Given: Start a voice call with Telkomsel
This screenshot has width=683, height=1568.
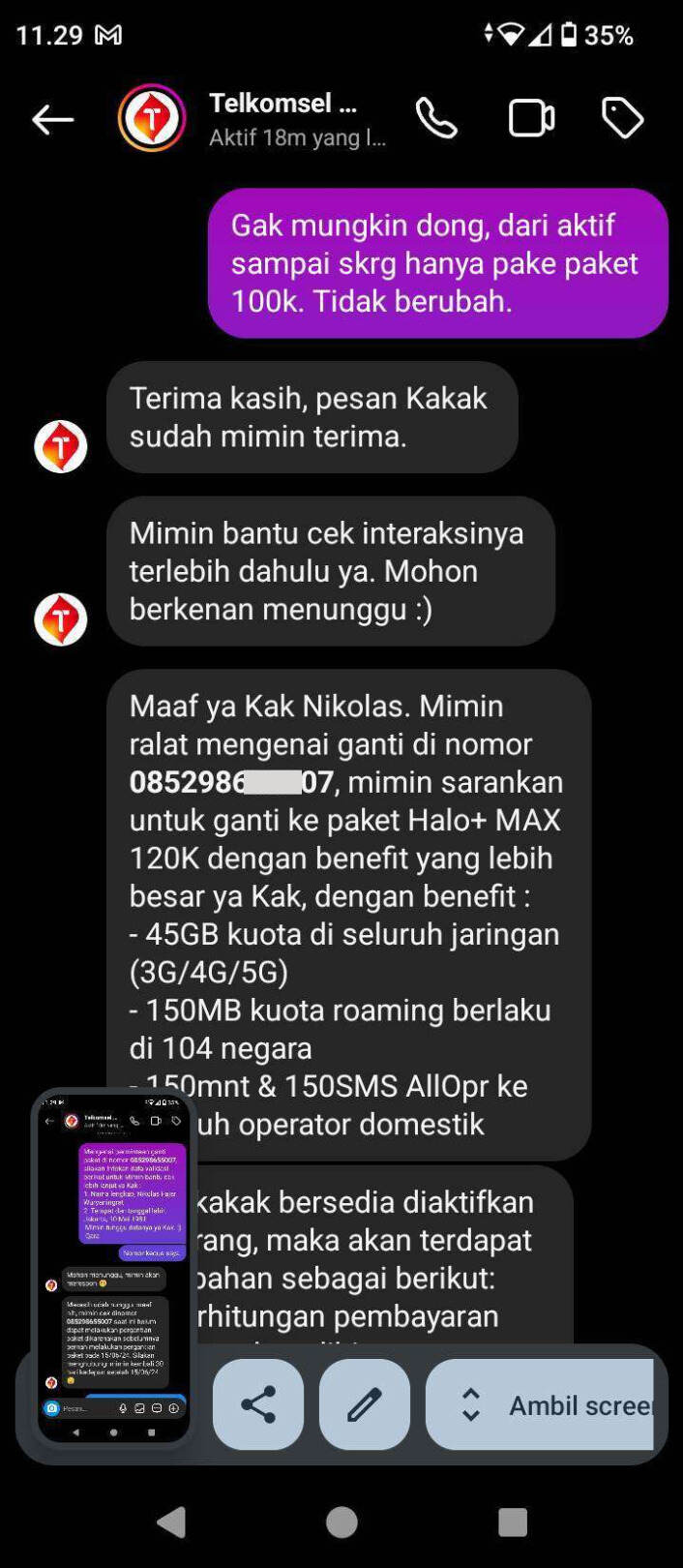Looking at the screenshot, I should click(436, 118).
